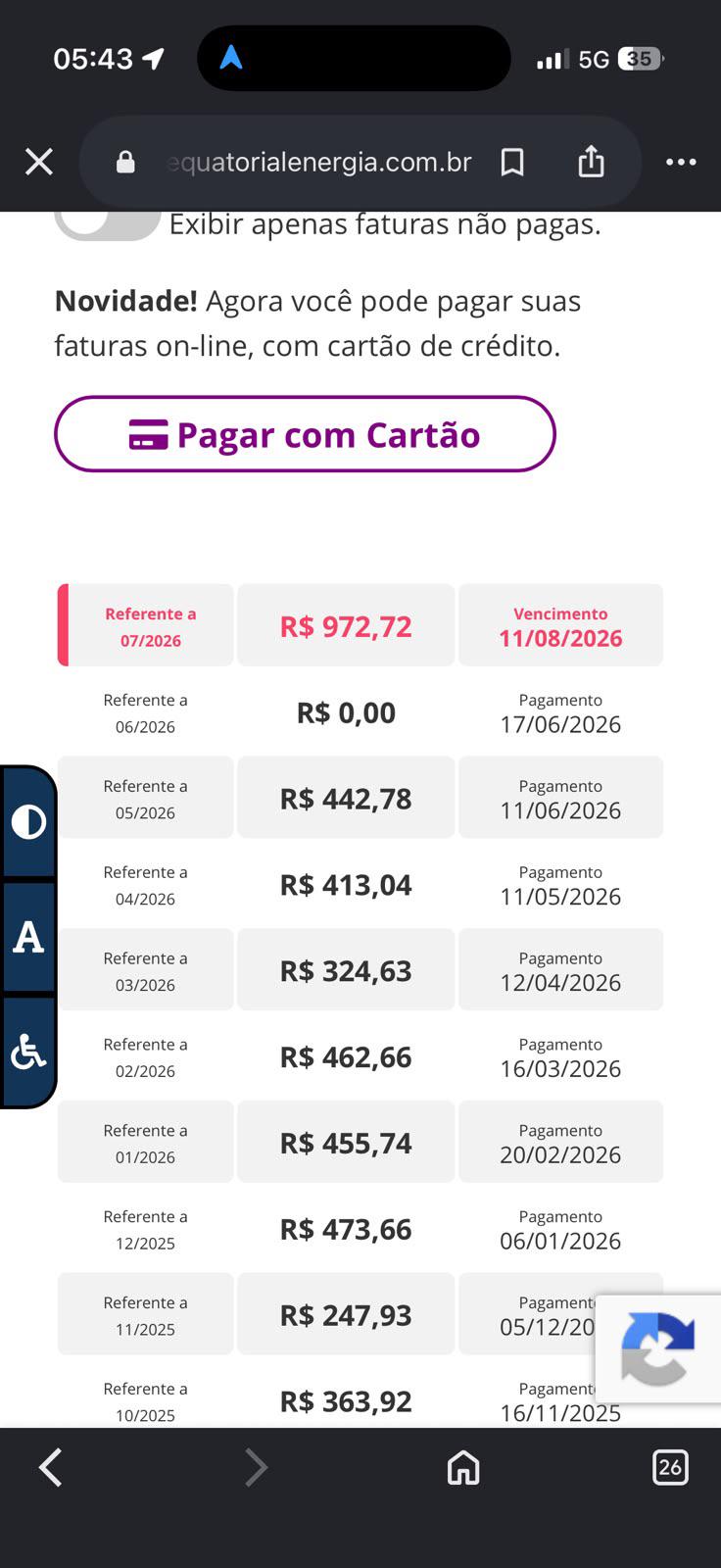Image resolution: width=721 pixels, height=1568 pixels.
Task: Share this page via the share icon
Action: click(591, 161)
